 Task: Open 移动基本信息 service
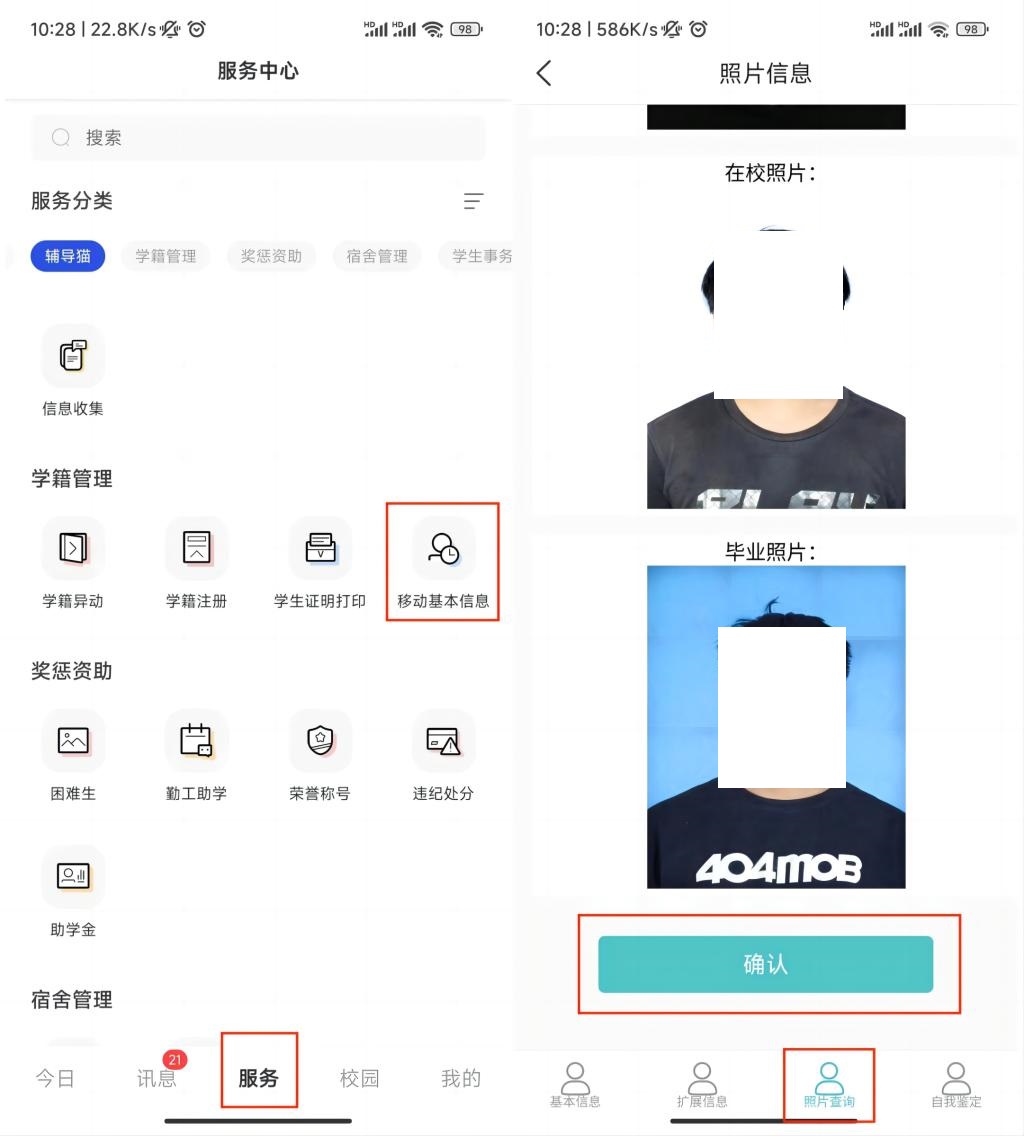pos(443,563)
